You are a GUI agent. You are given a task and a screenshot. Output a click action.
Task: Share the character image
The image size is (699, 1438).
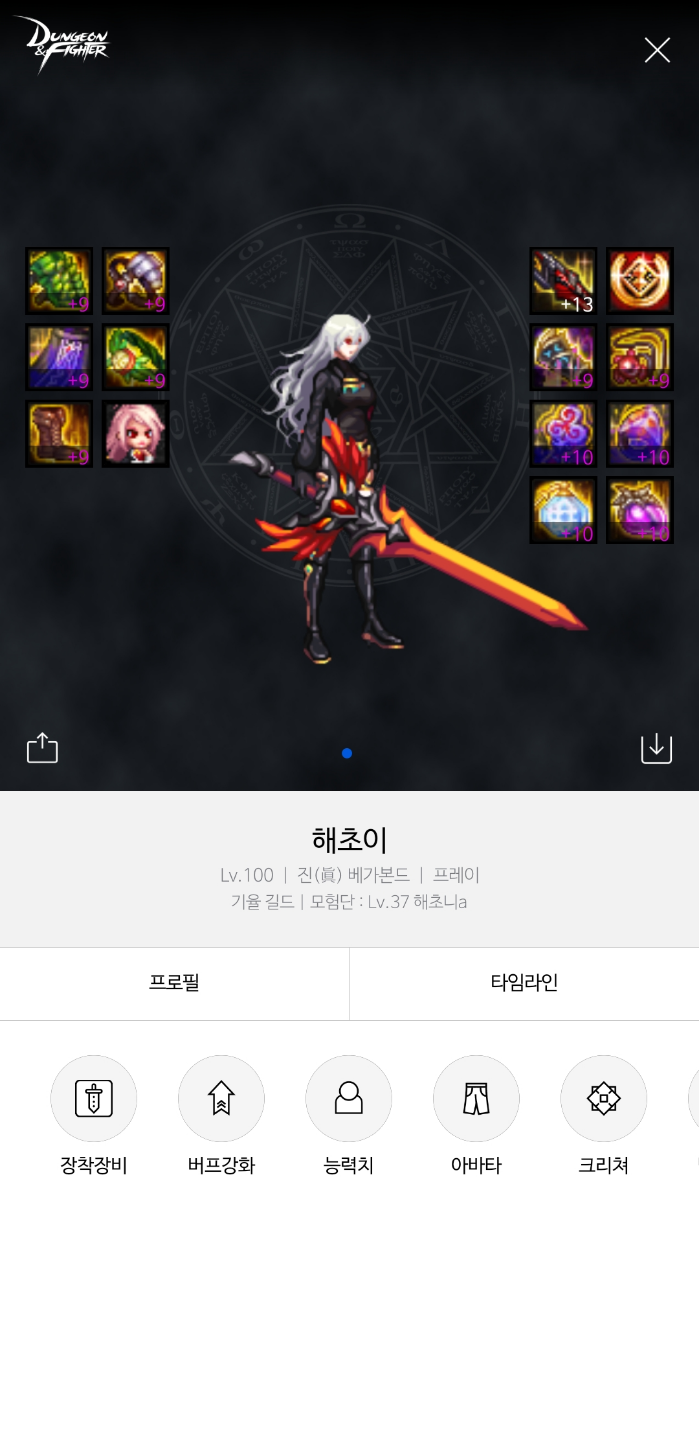[42, 748]
